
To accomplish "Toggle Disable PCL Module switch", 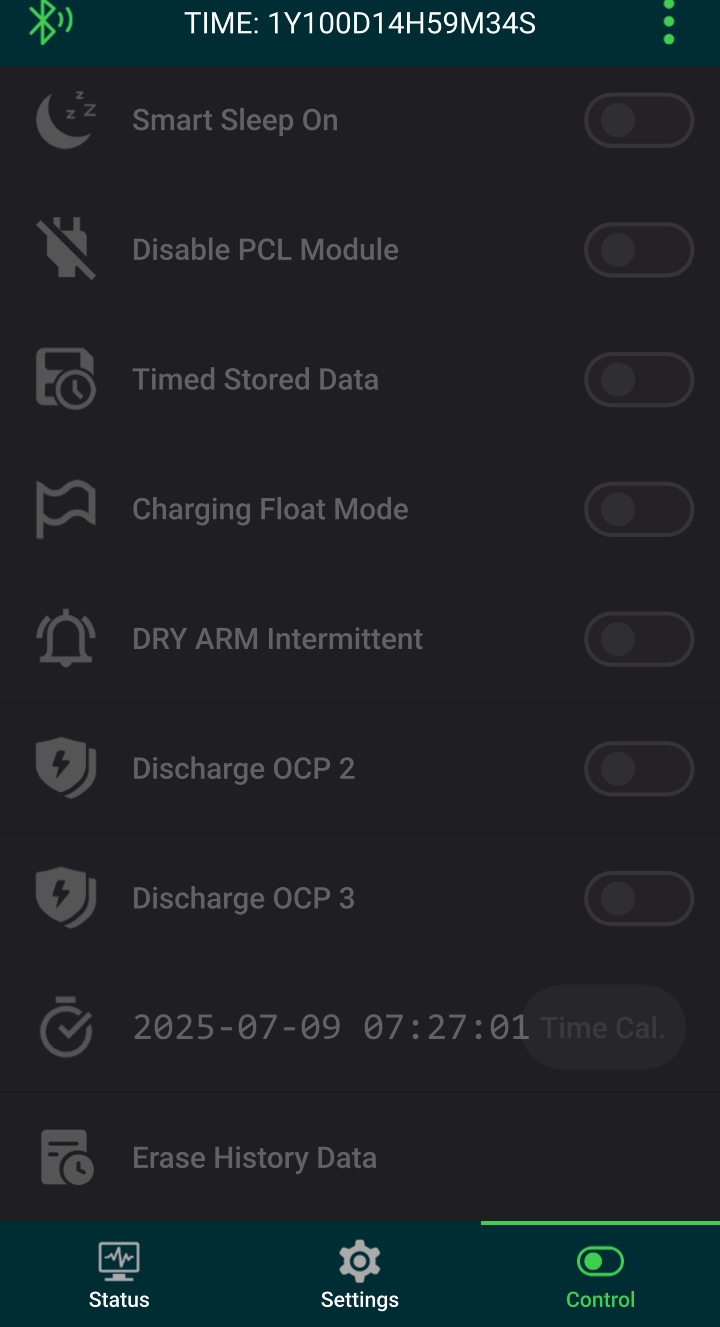I will (639, 250).
